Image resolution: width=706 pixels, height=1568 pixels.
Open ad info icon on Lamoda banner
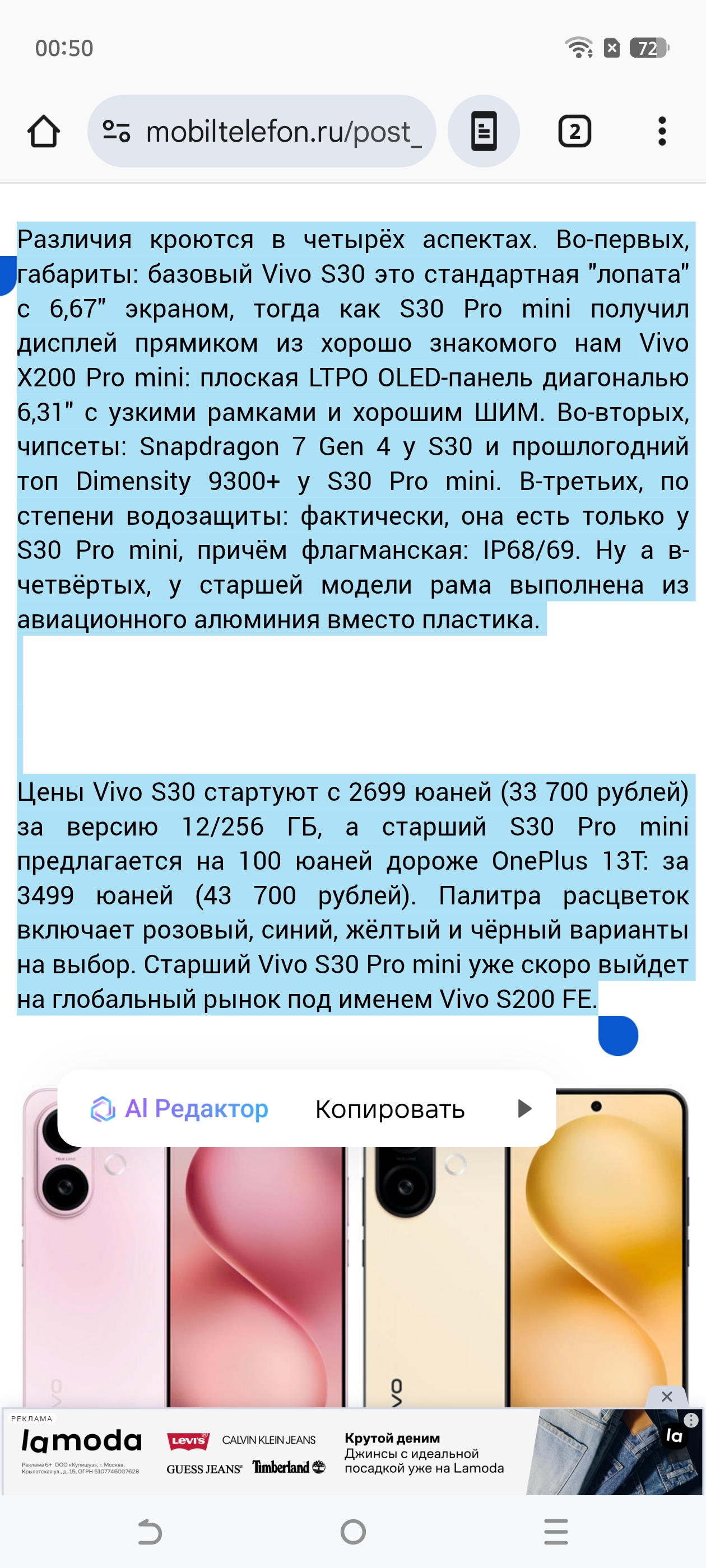pyautogui.click(x=691, y=1421)
